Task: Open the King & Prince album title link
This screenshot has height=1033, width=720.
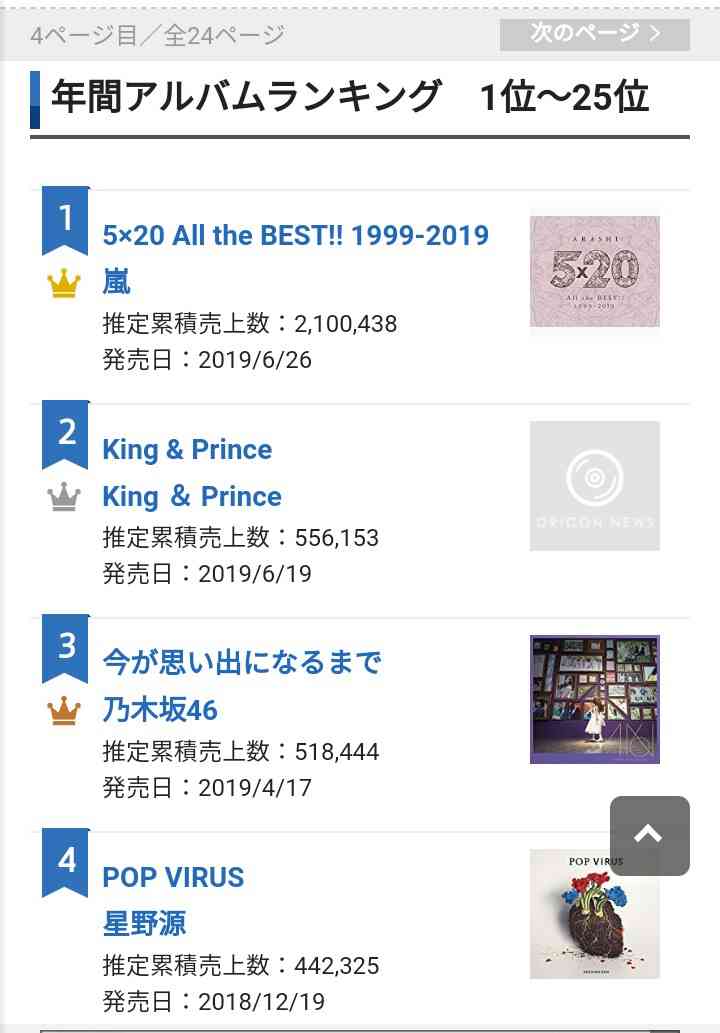Action: click(x=187, y=450)
